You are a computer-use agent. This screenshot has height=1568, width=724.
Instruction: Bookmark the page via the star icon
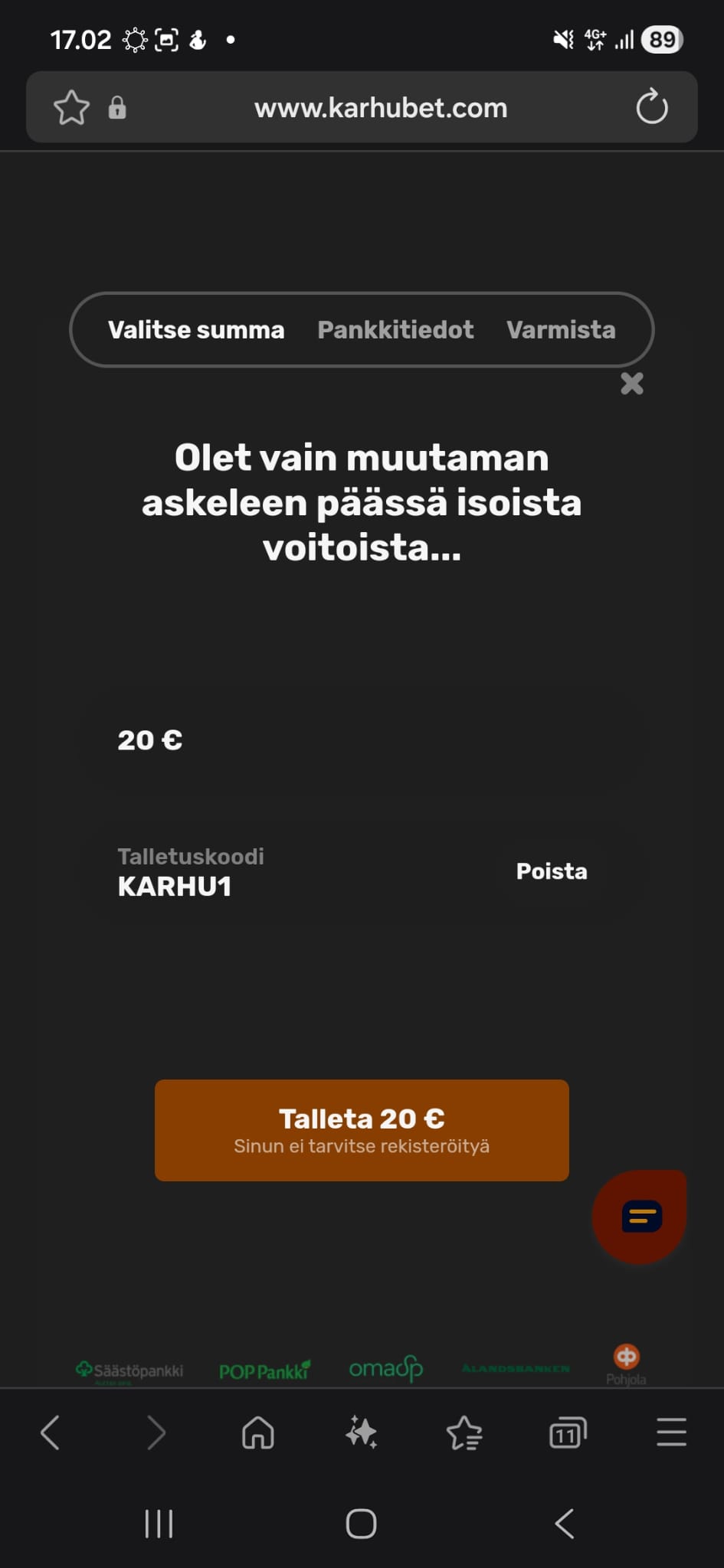pos(70,107)
